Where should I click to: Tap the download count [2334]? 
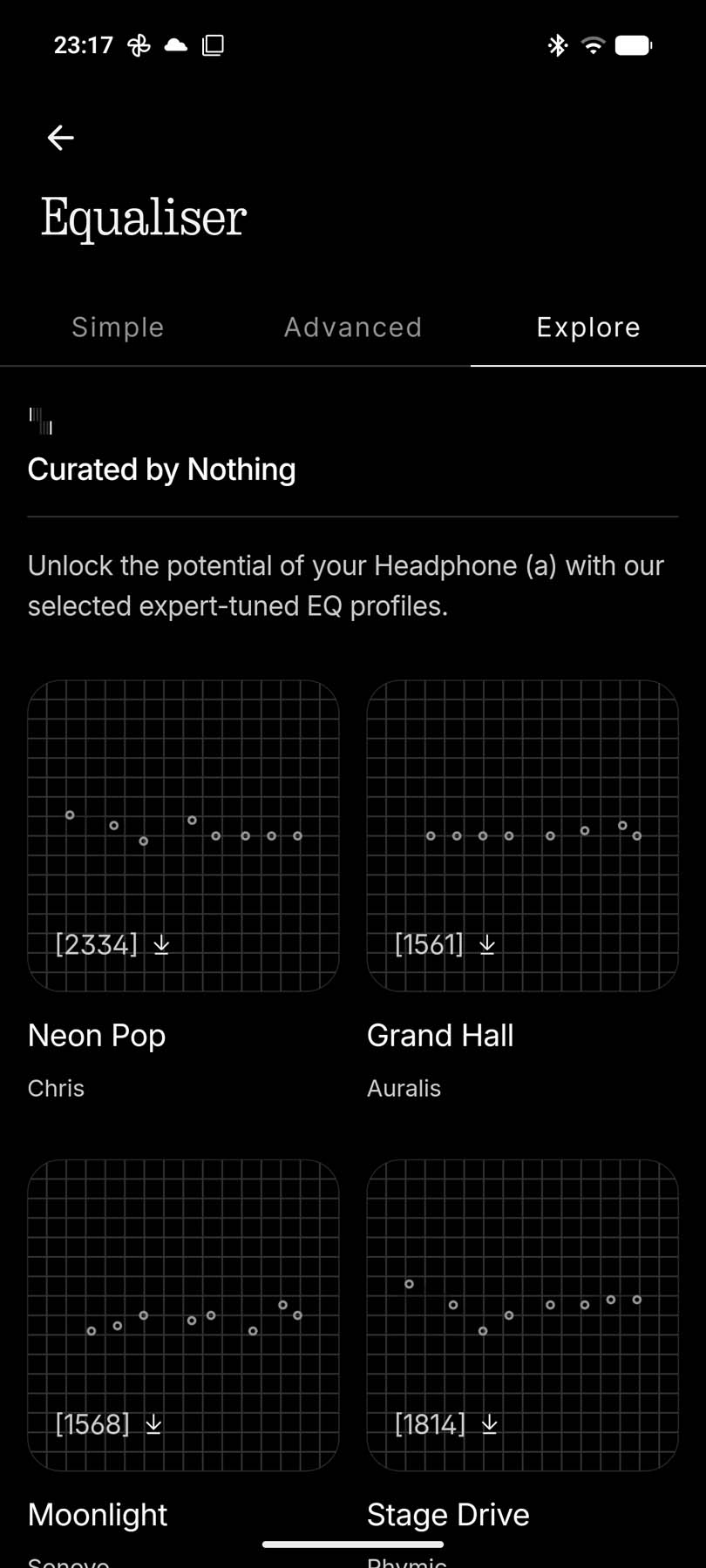[95, 943]
